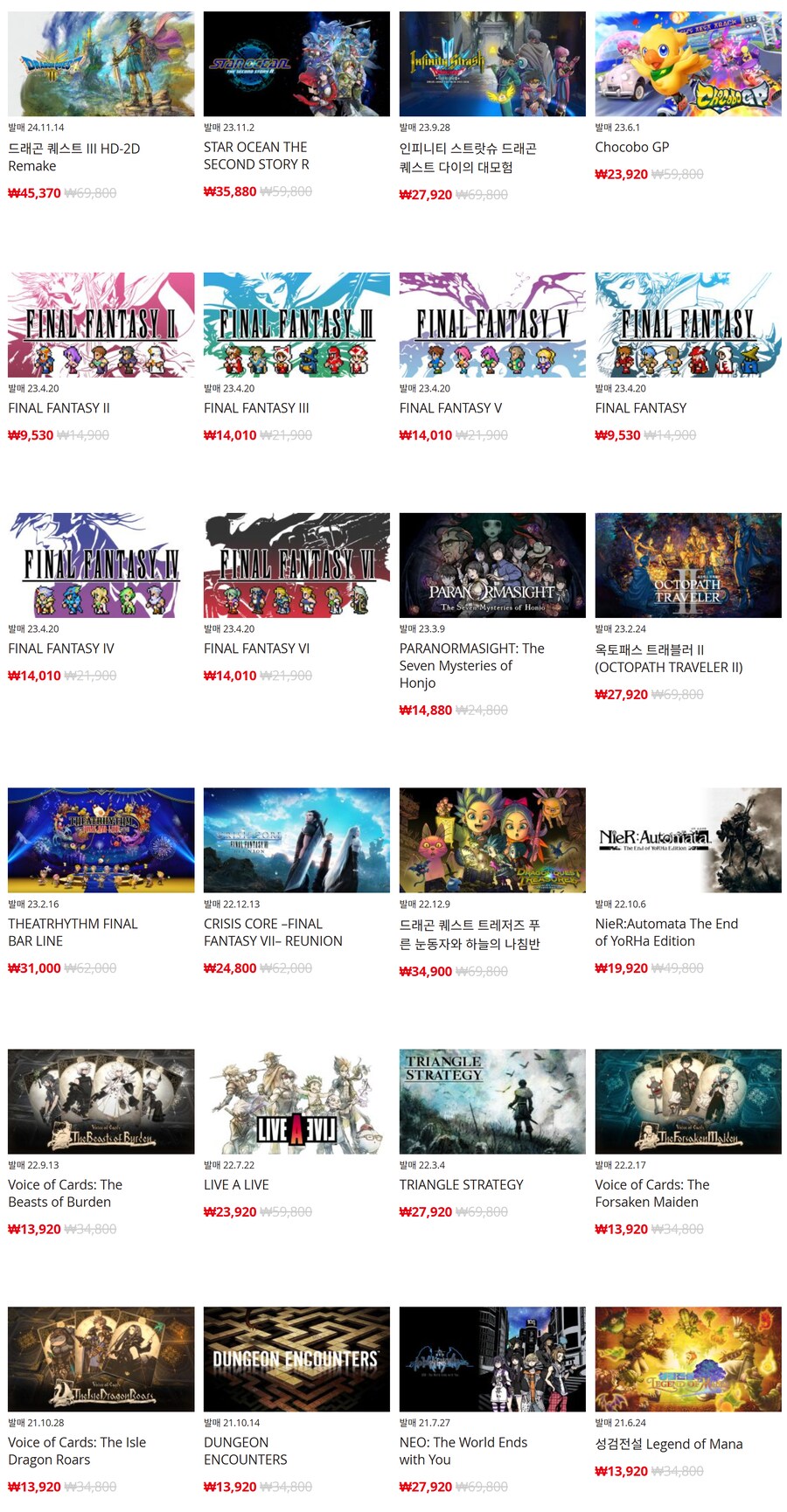
Task: View NEO: The World Ends with You
Action: [x=492, y=1359]
